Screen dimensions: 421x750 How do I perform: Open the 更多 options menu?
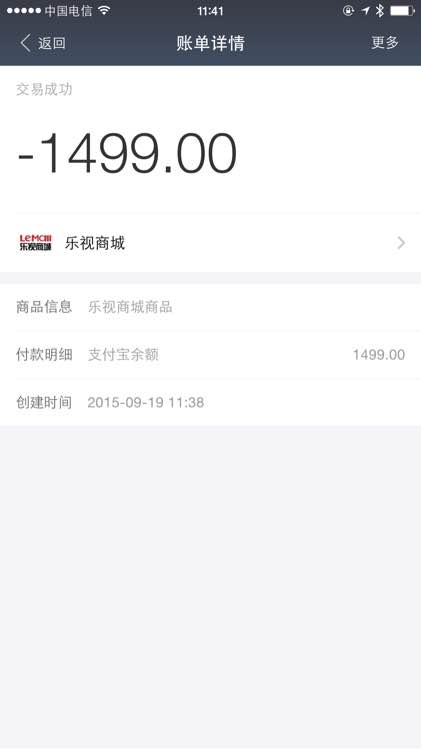click(x=385, y=43)
